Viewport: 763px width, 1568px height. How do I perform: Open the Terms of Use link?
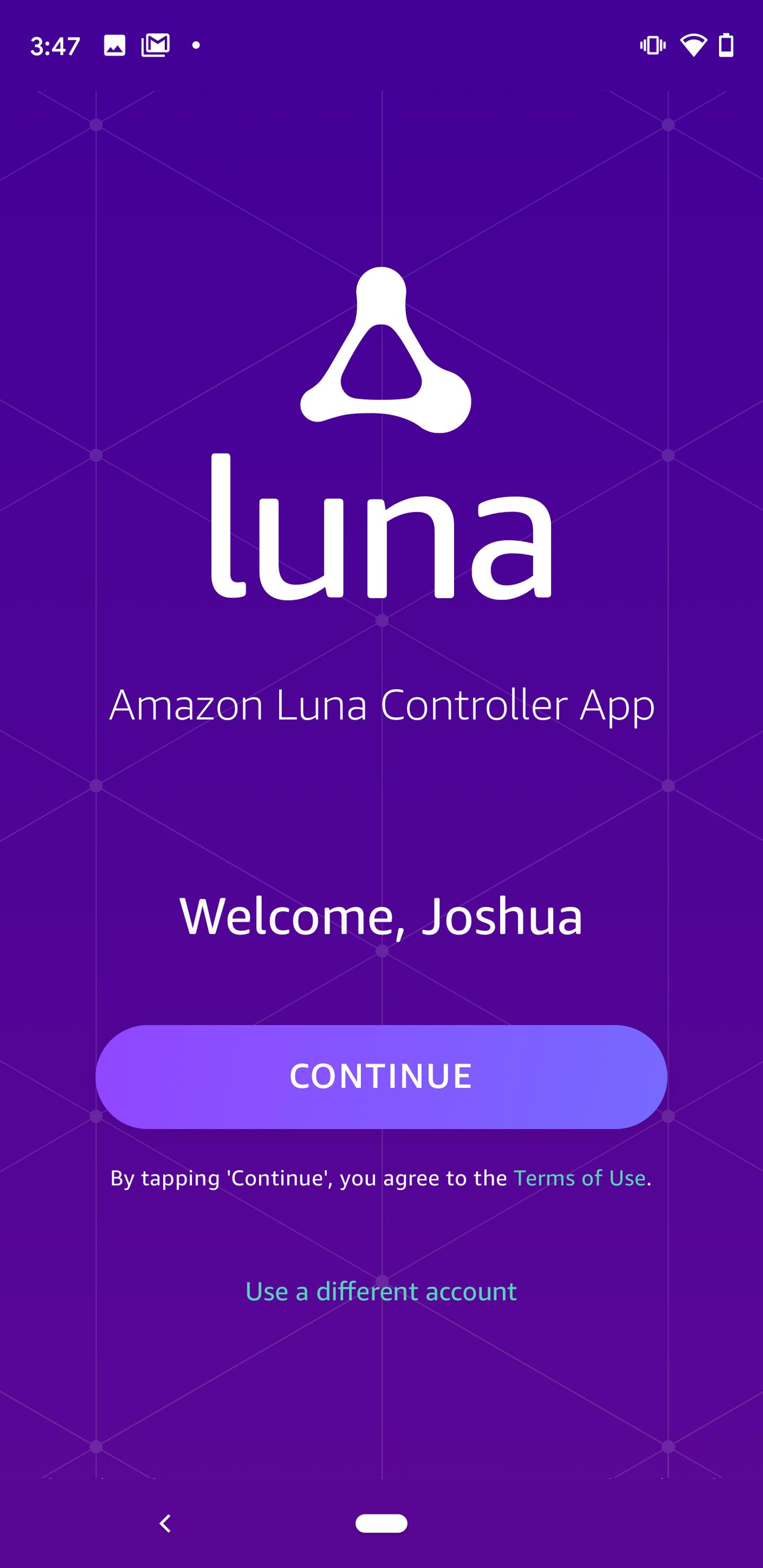tap(579, 1178)
